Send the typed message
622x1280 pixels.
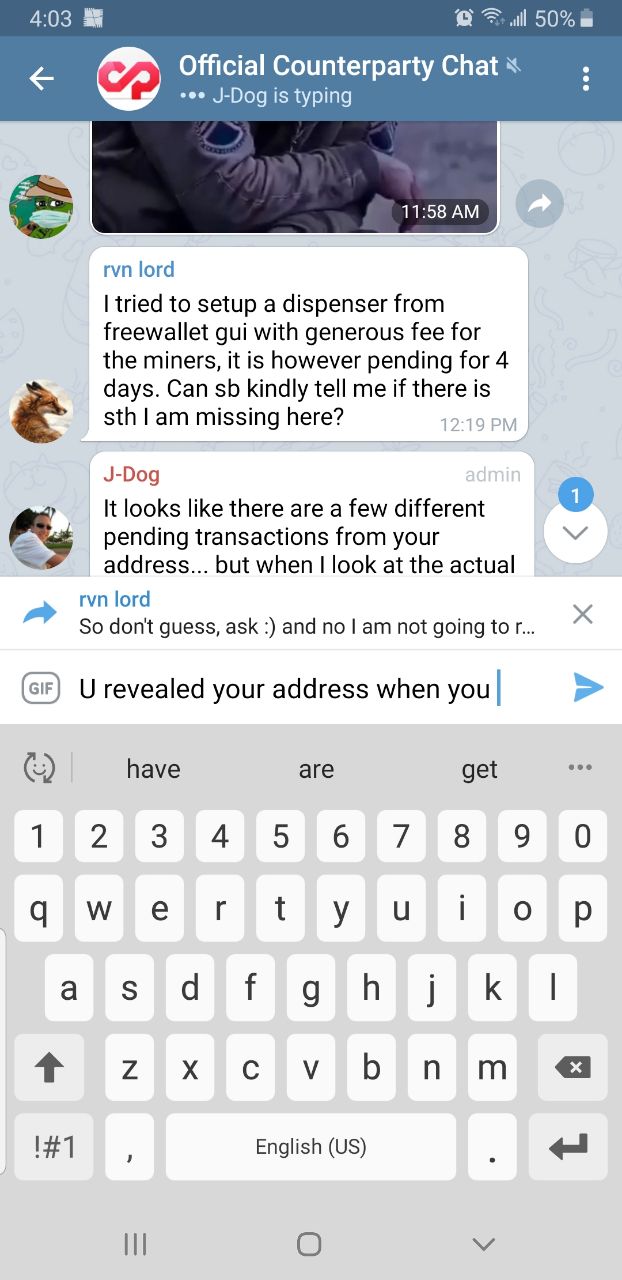[x=588, y=688]
